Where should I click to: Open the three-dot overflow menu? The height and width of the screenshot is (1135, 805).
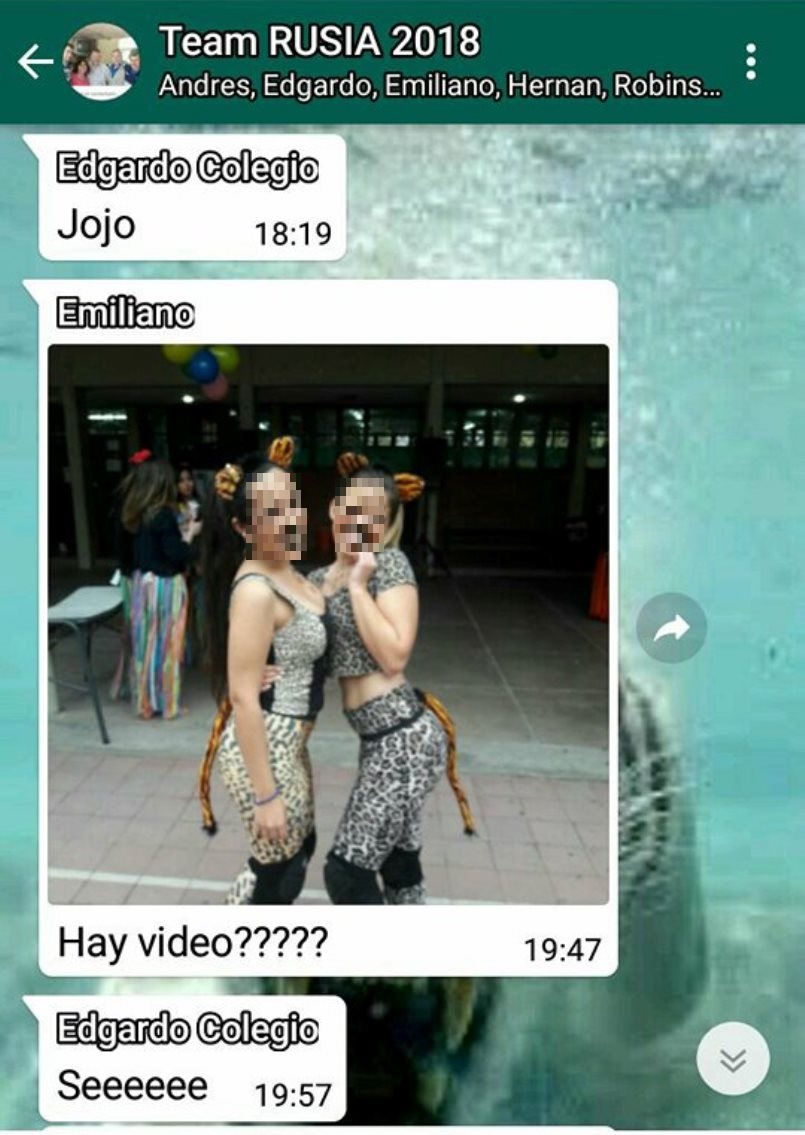[750, 62]
